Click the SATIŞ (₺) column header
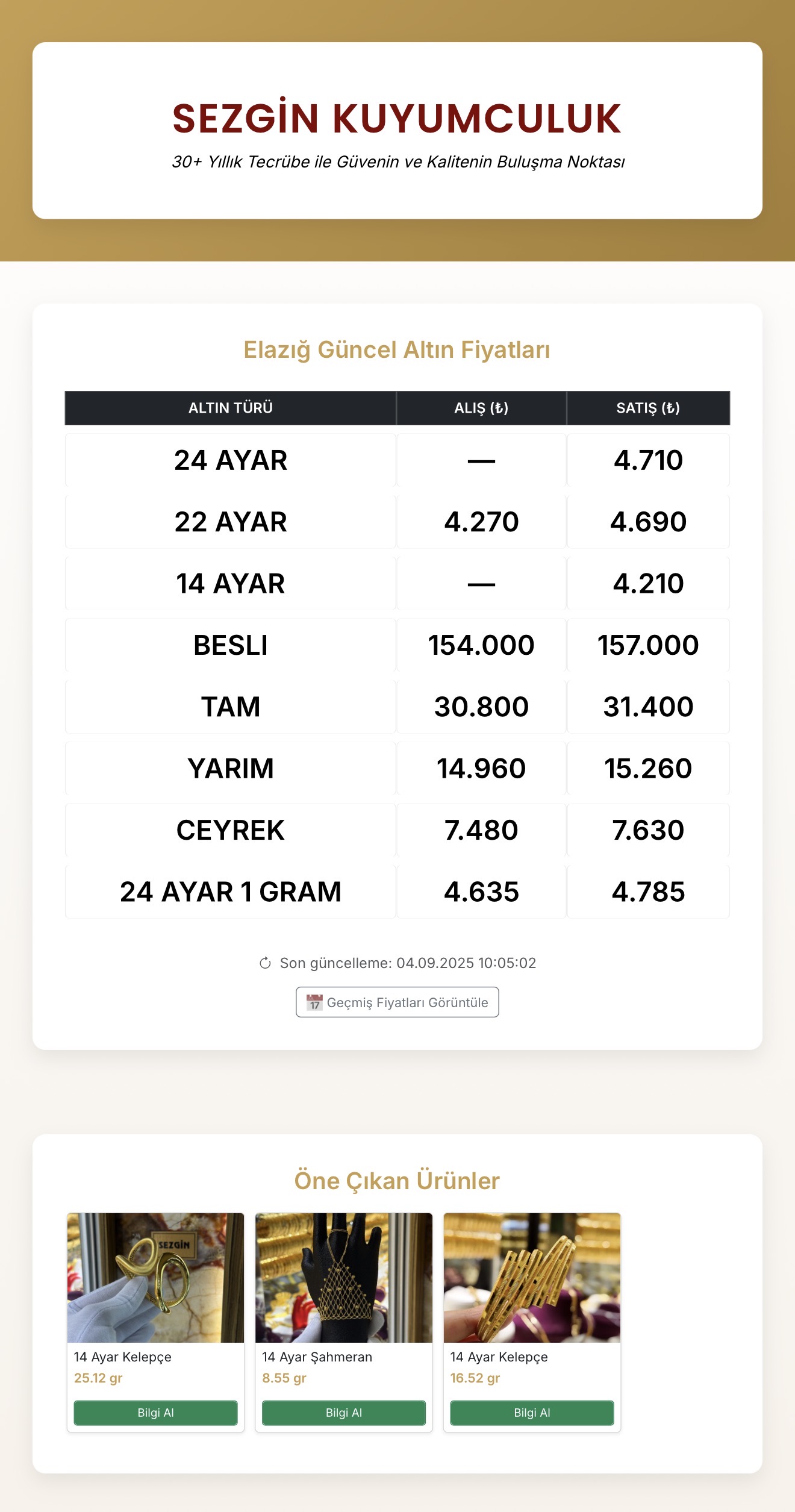The height and width of the screenshot is (1512, 795). click(x=647, y=408)
